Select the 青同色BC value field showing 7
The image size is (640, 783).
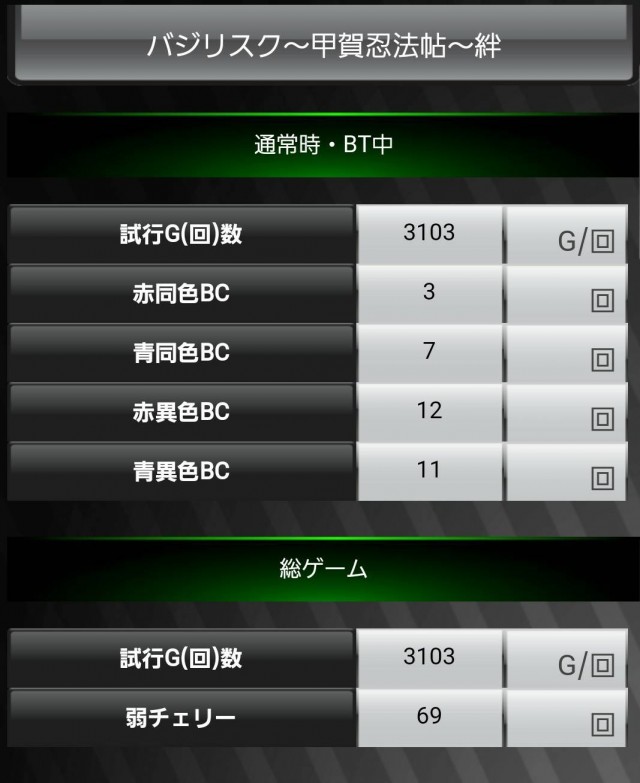[429, 352]
